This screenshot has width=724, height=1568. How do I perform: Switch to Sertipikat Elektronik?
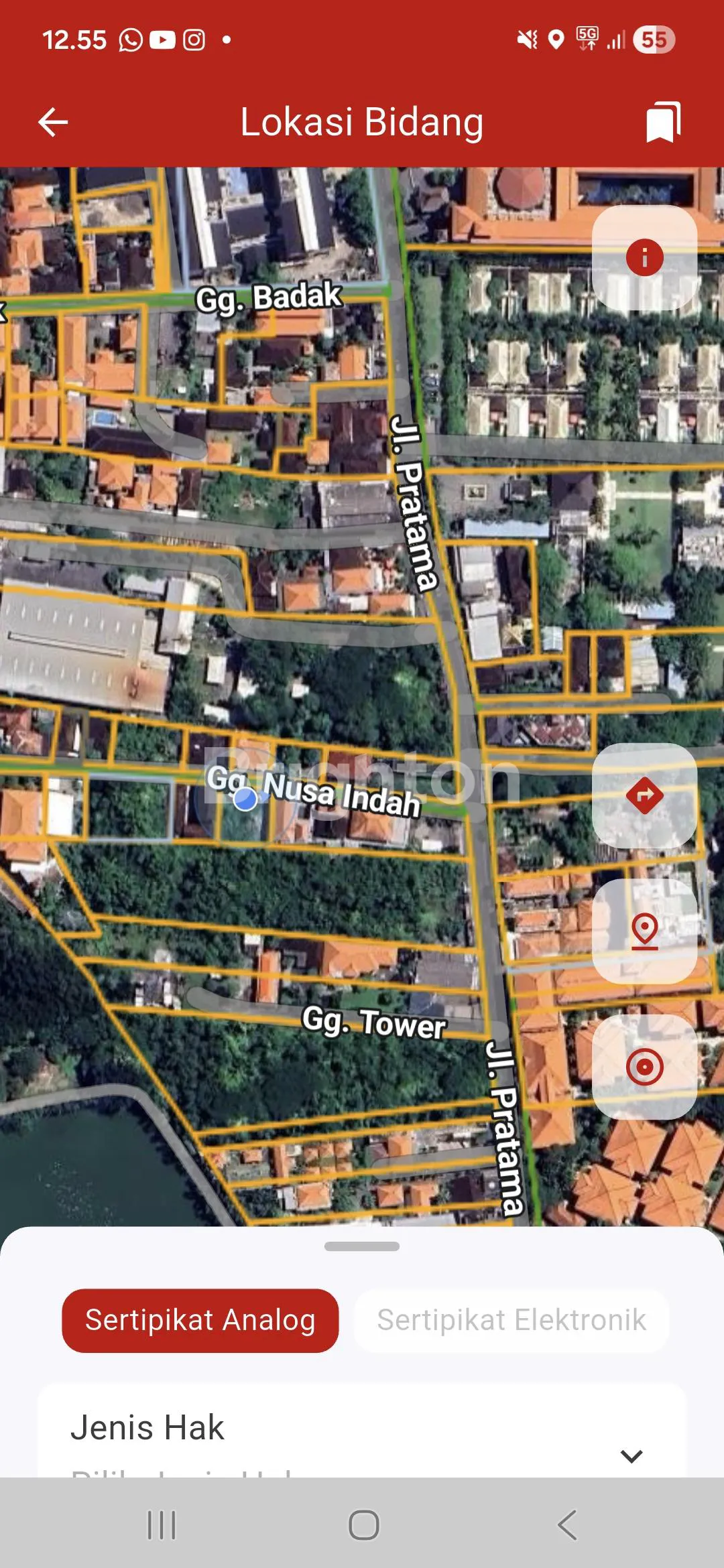click(x=511, y=1320)
